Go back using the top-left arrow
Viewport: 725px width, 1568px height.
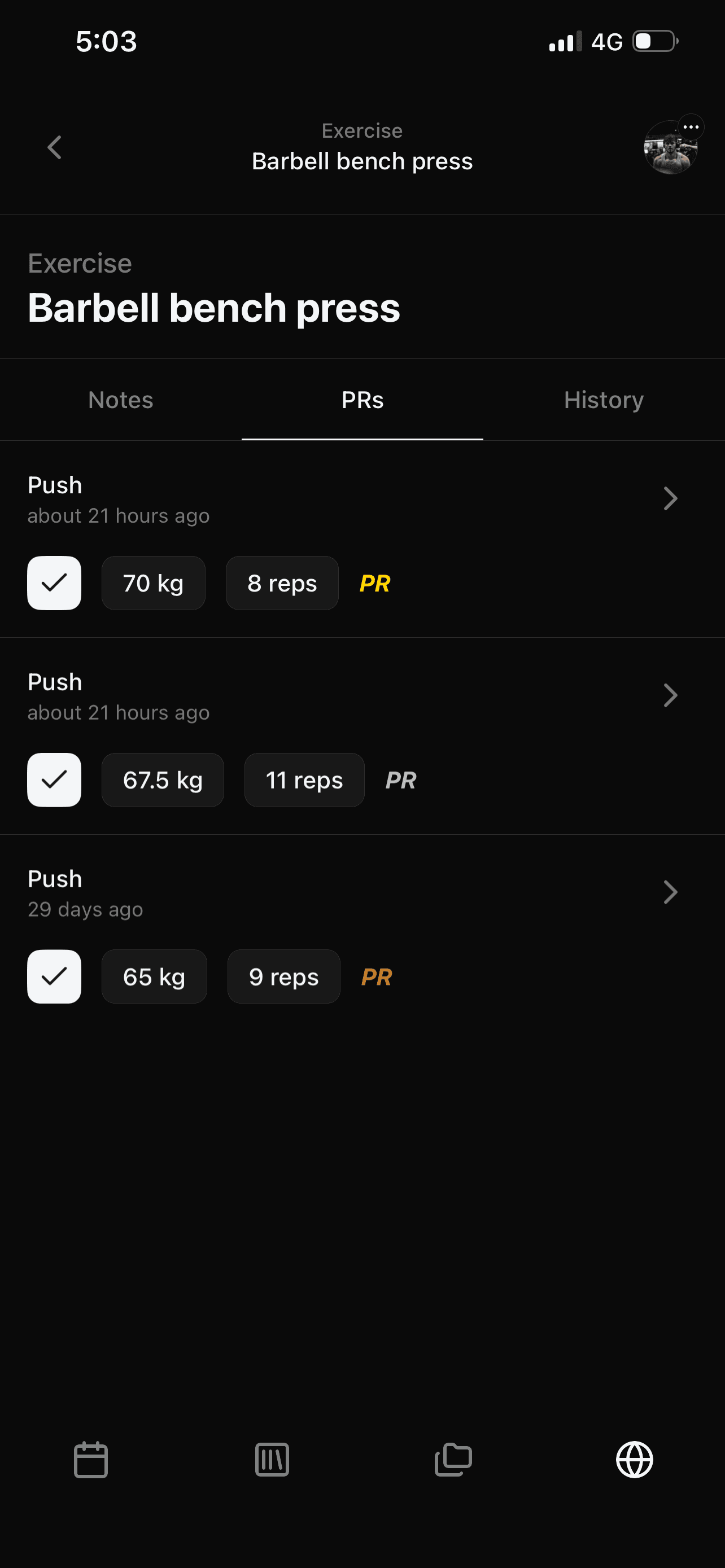point(55,147)
